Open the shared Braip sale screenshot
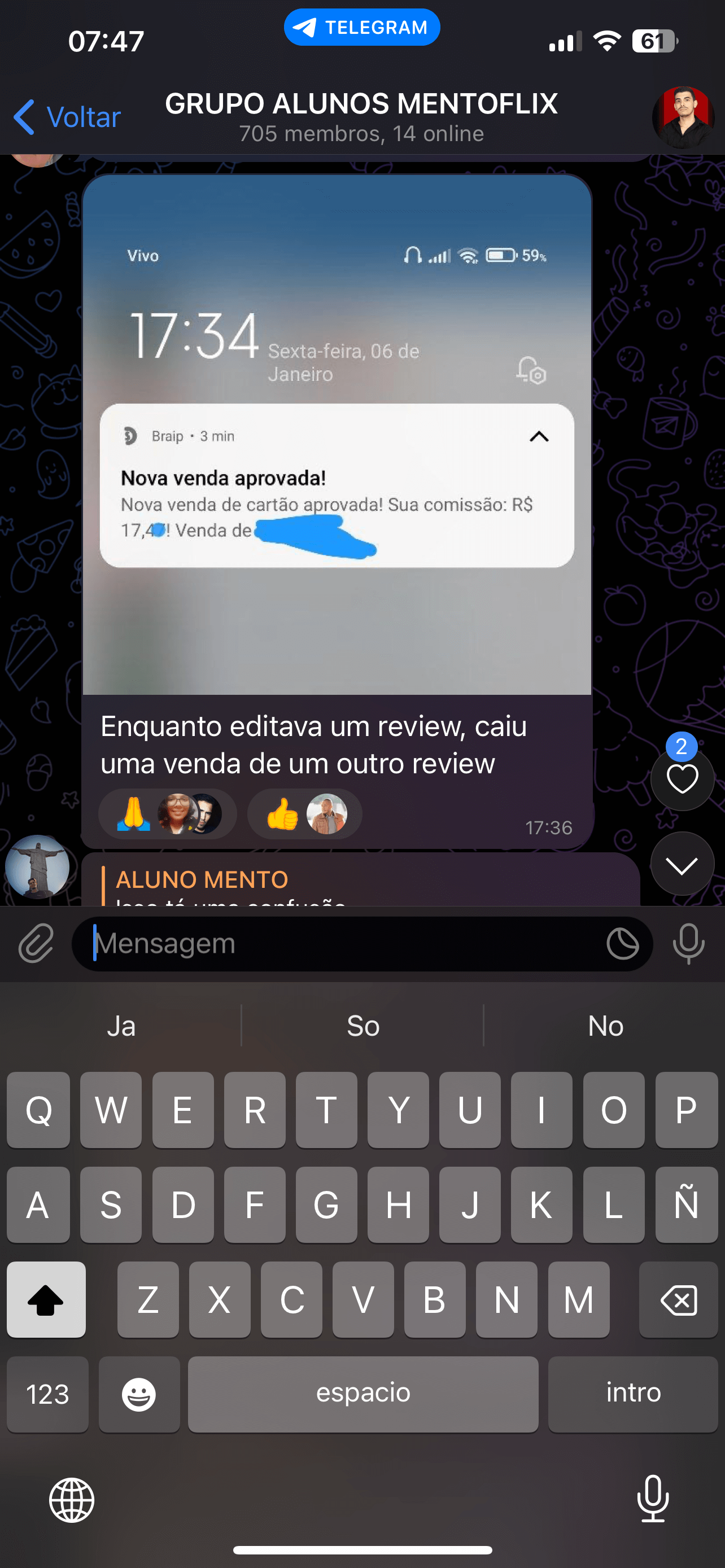Viewport: 725px width, 1568px height. pos(337,435)
